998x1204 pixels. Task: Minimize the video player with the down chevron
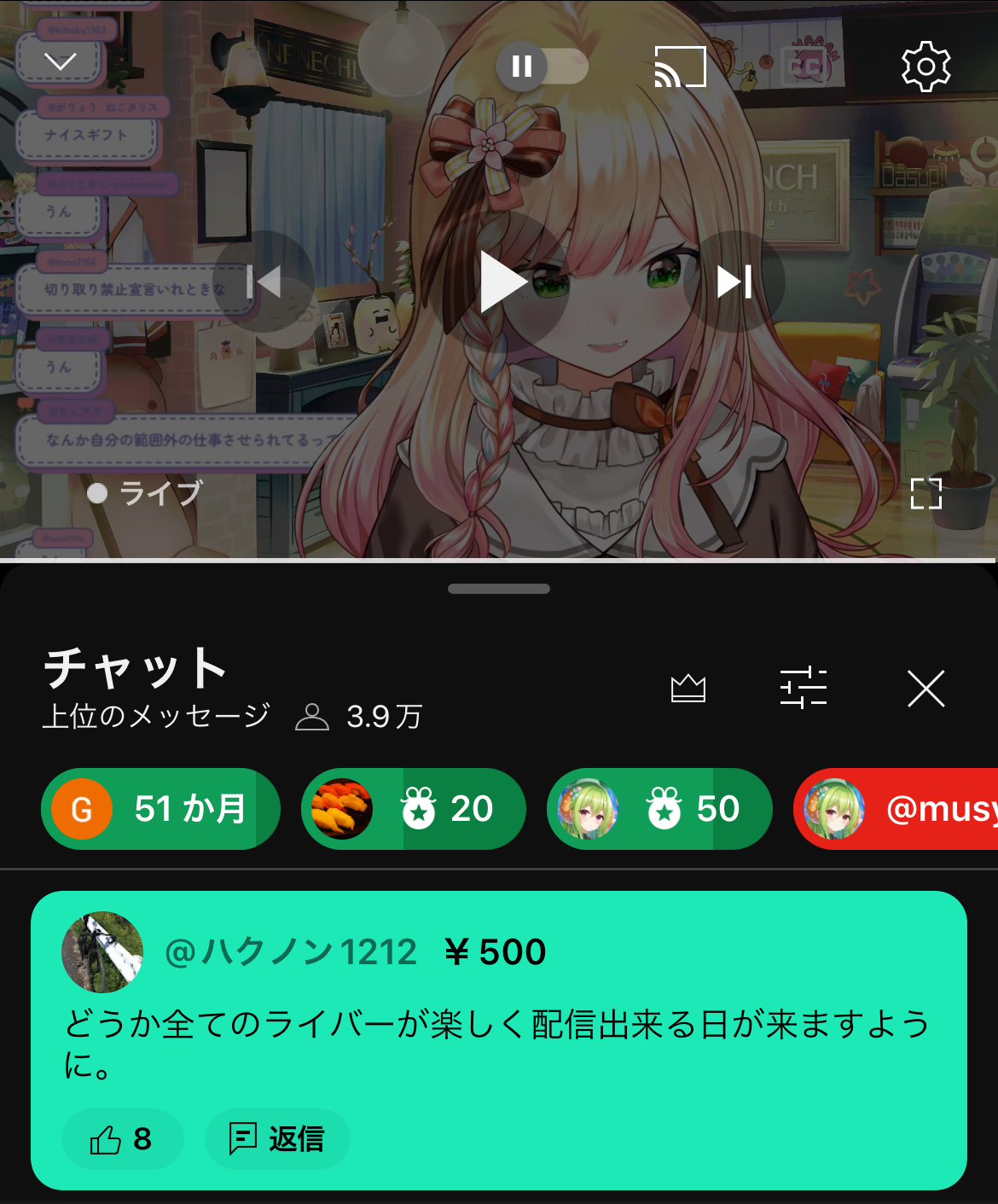(x=60, y=61)
